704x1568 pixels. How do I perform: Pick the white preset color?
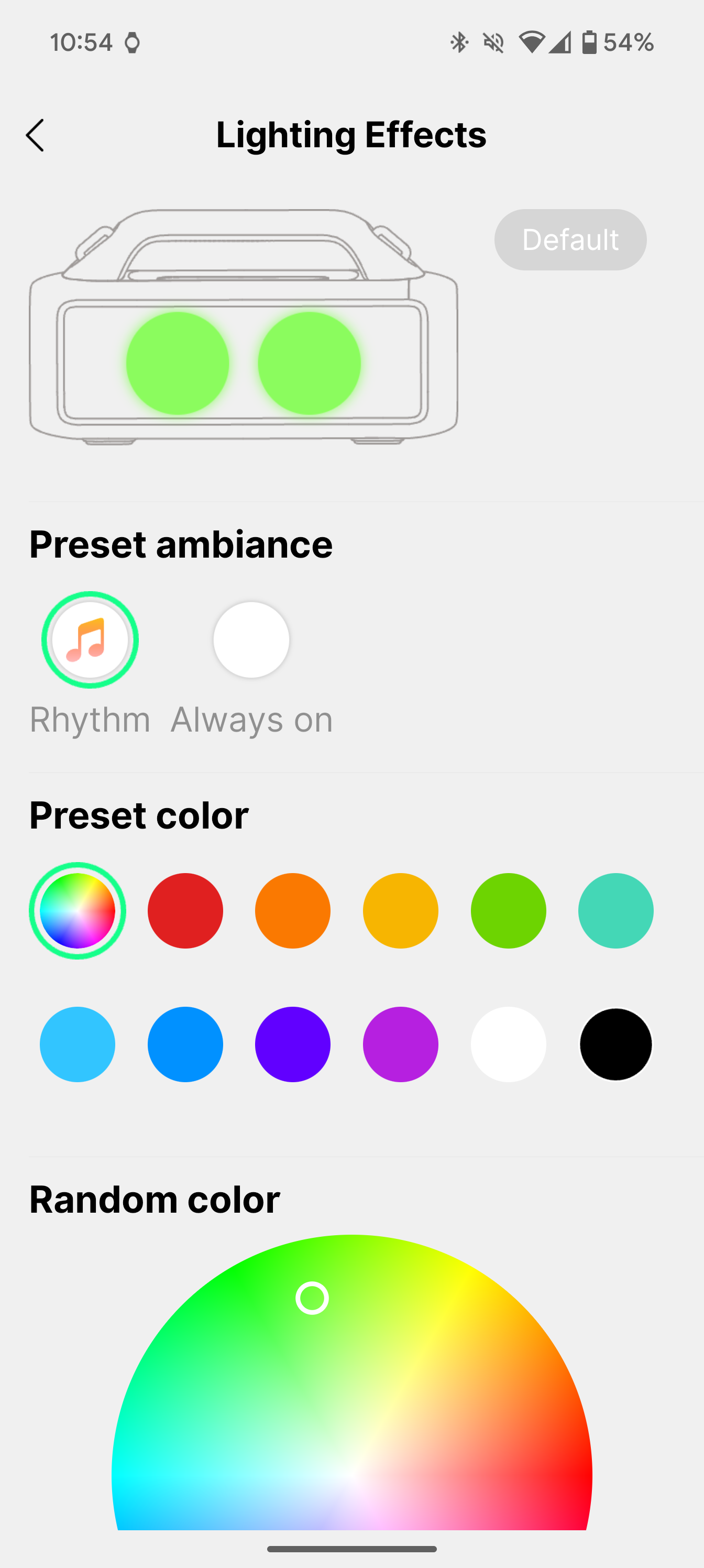pyautogui.click(x=509, y=1044)
